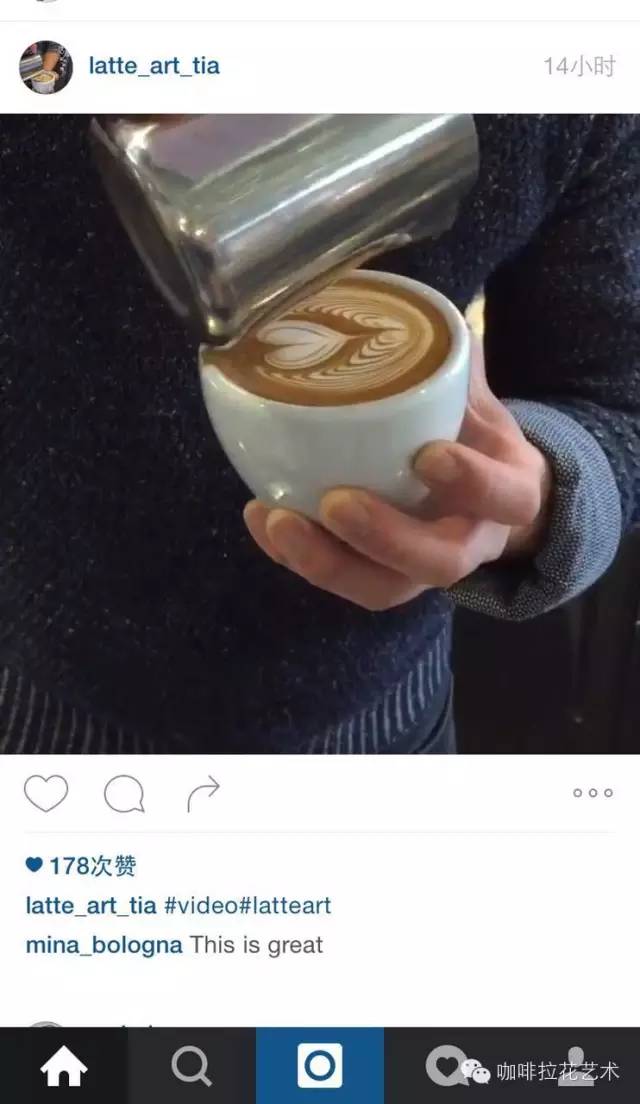Like the latte_art_tia post
640x1104 pixels.
[x=46, y=793]
